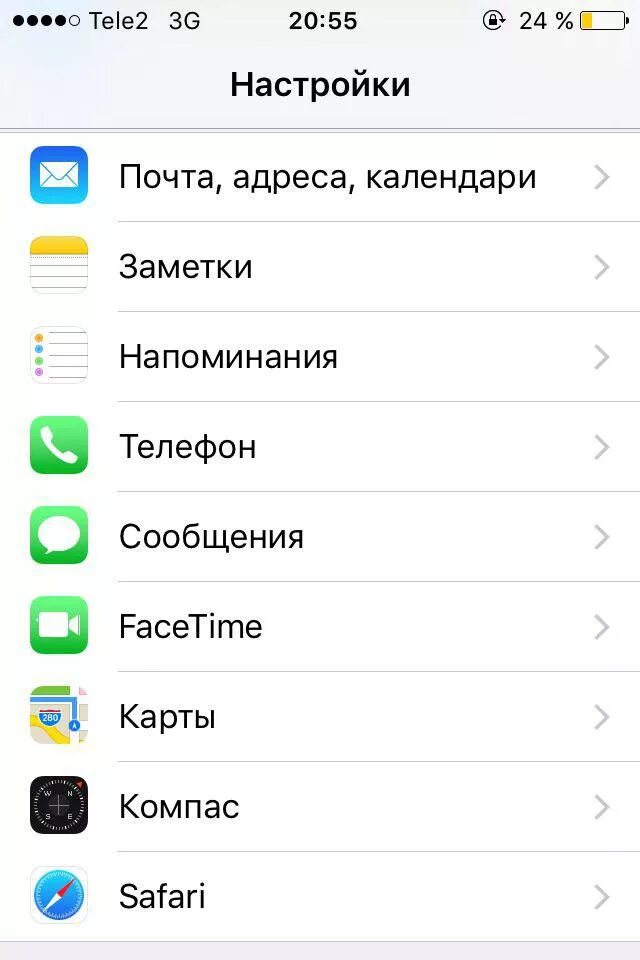Tap the Карты settings row
640x960 pixels.
pos(320,716)
